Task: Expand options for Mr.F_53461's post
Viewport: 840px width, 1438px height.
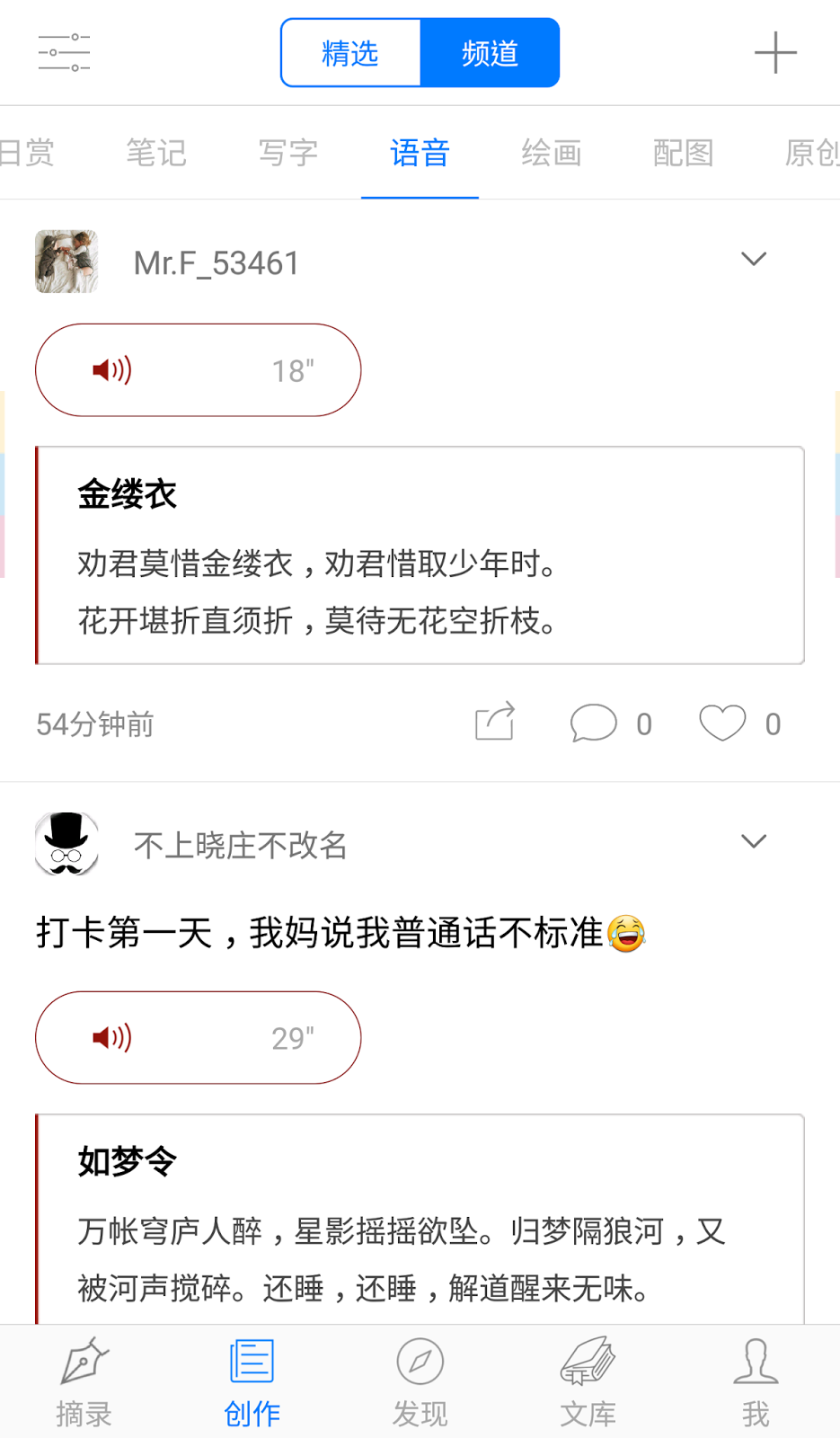Action: [x=753, y=259]
